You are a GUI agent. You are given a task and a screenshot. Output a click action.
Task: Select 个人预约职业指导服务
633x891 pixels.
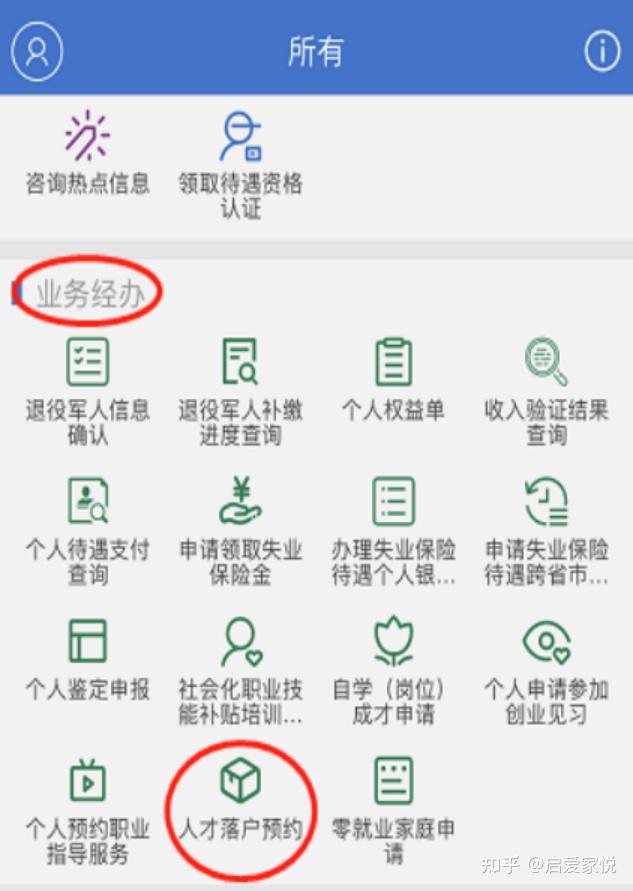[87, 808]
